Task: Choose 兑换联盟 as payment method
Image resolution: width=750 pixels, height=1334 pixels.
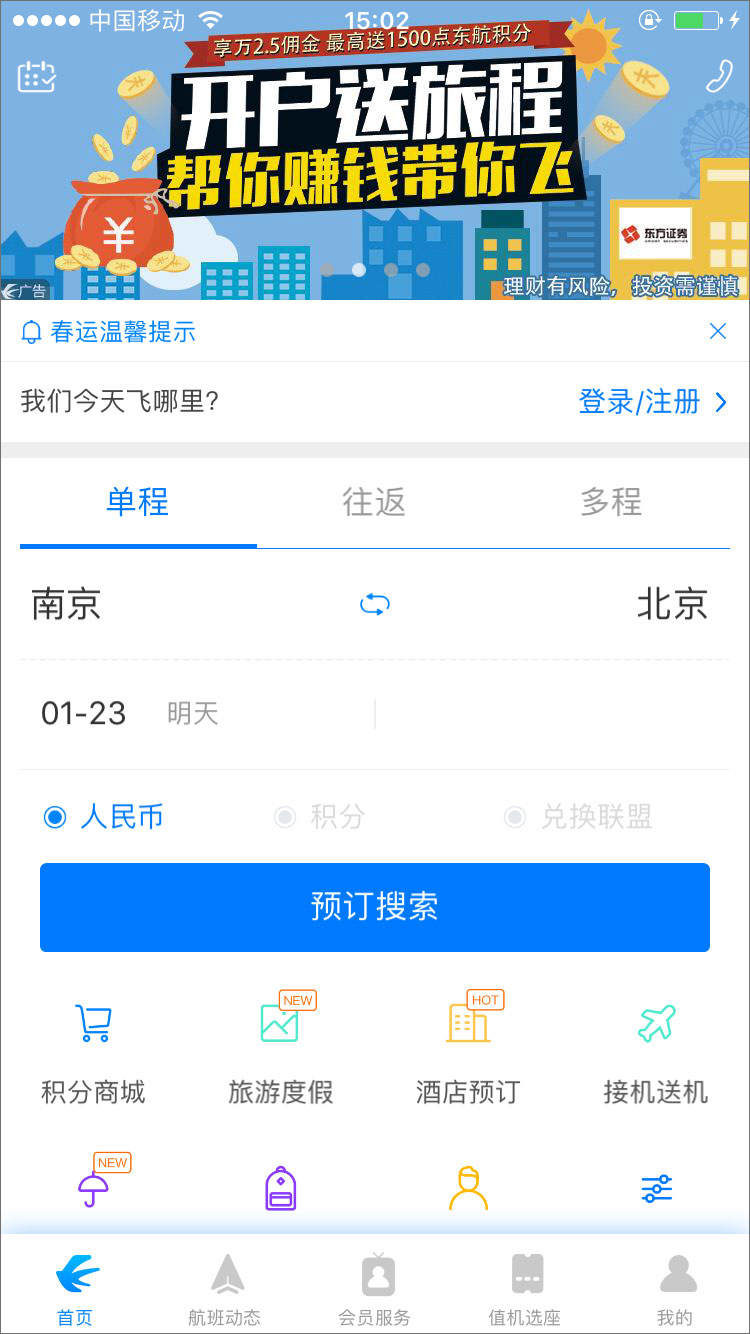Action: point(577,817)
